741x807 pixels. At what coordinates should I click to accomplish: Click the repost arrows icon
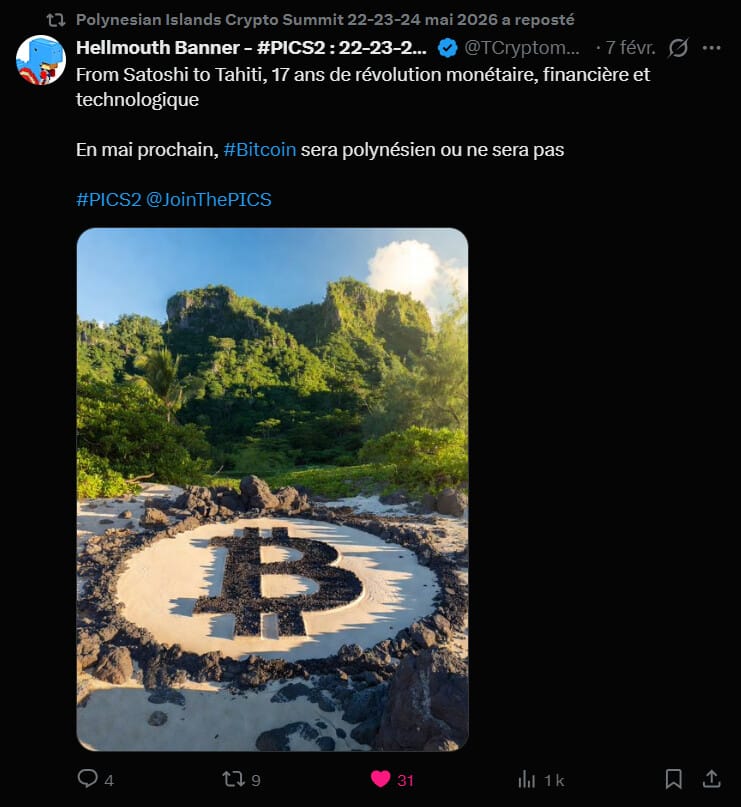tap(234, 777)
